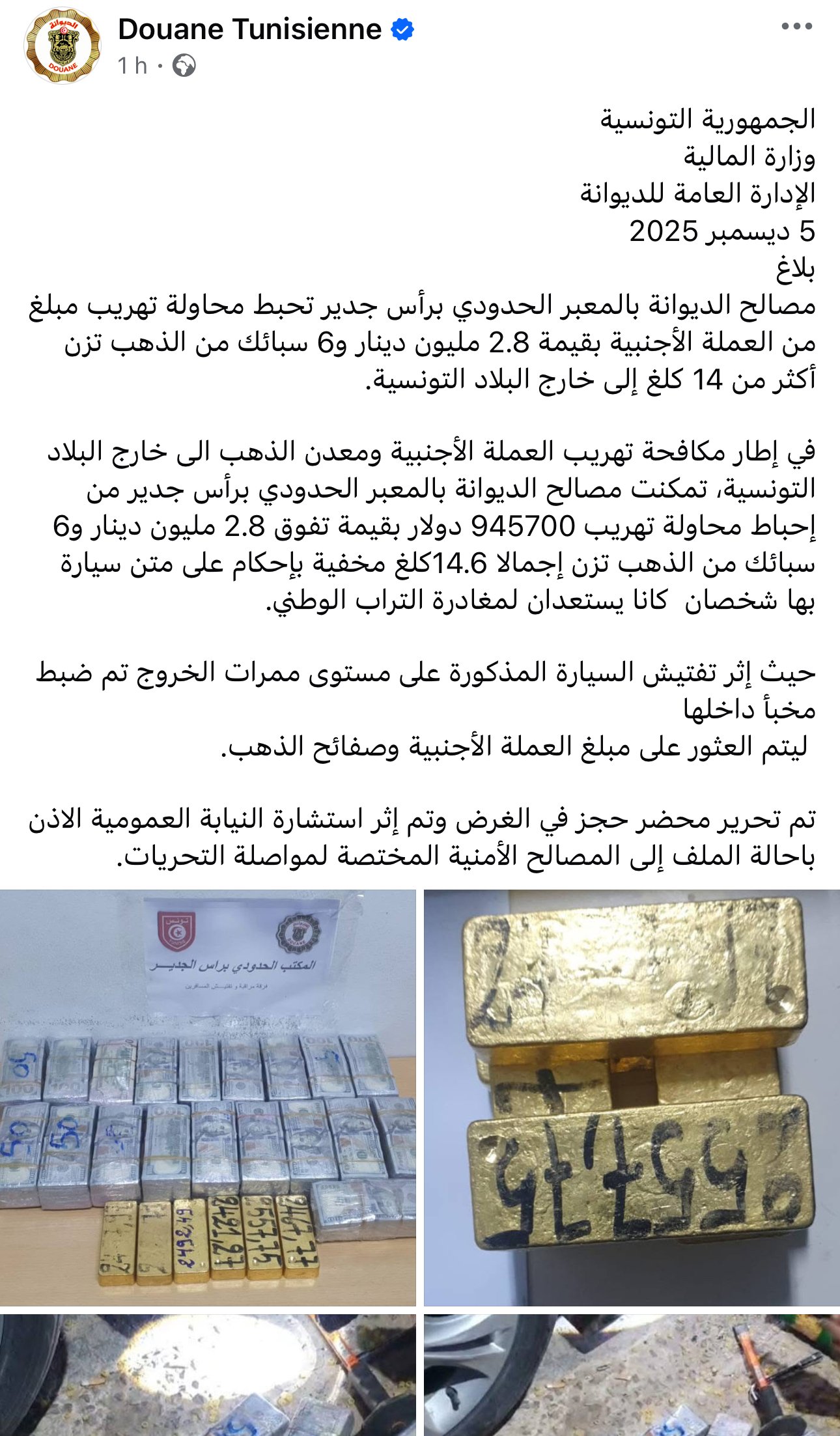The height and width of the screenshot is (1436, 840).
Task: Open the post's three-dot options menu
Action: (x=796, y=27)
